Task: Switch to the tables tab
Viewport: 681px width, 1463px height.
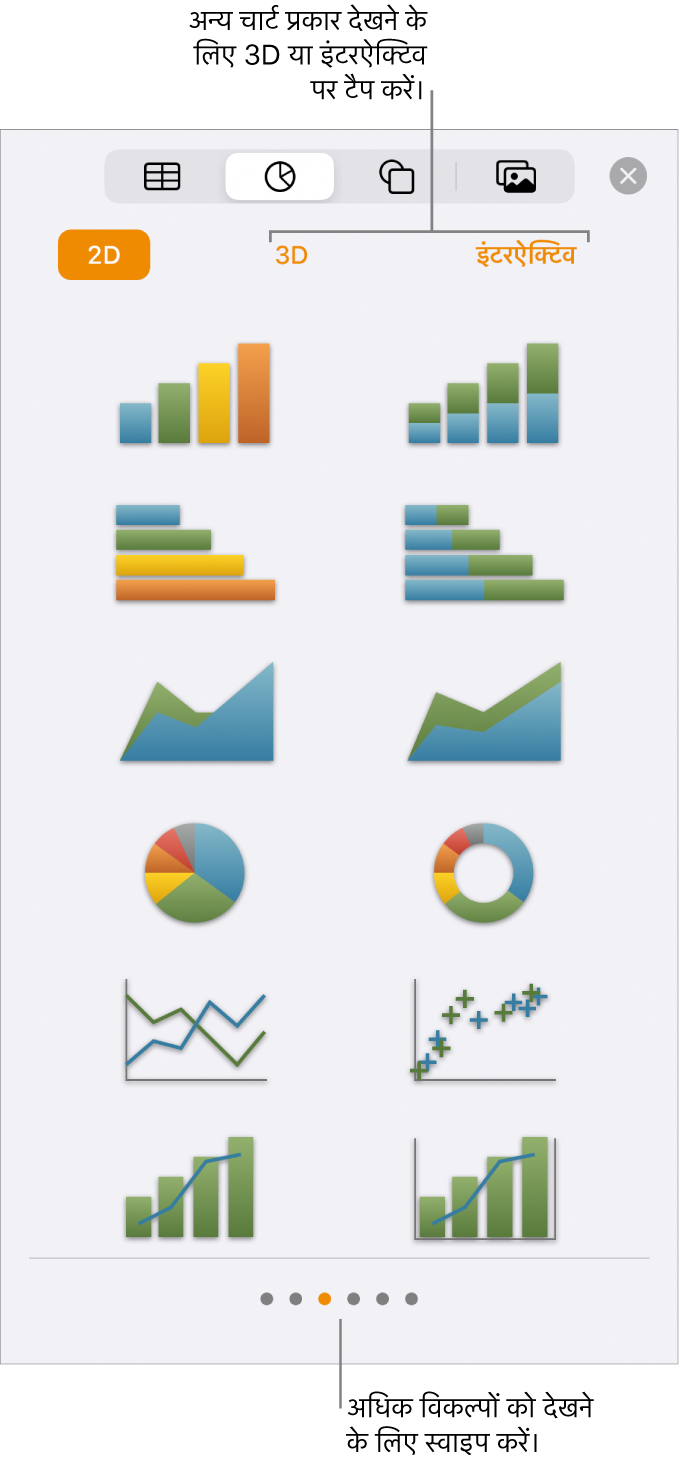Action: 162,177
